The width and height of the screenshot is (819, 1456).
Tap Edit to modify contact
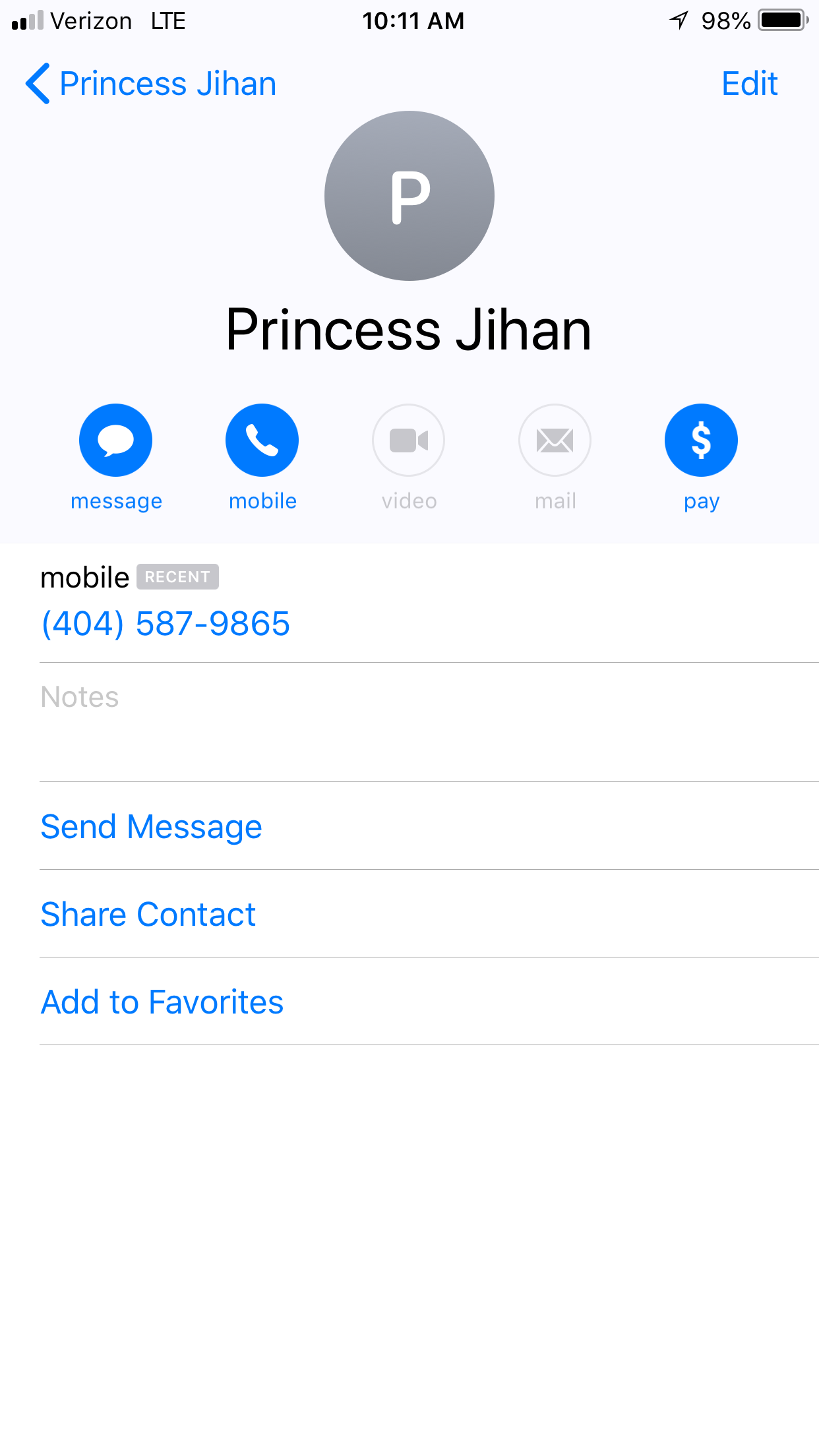[x=750, y=84]
